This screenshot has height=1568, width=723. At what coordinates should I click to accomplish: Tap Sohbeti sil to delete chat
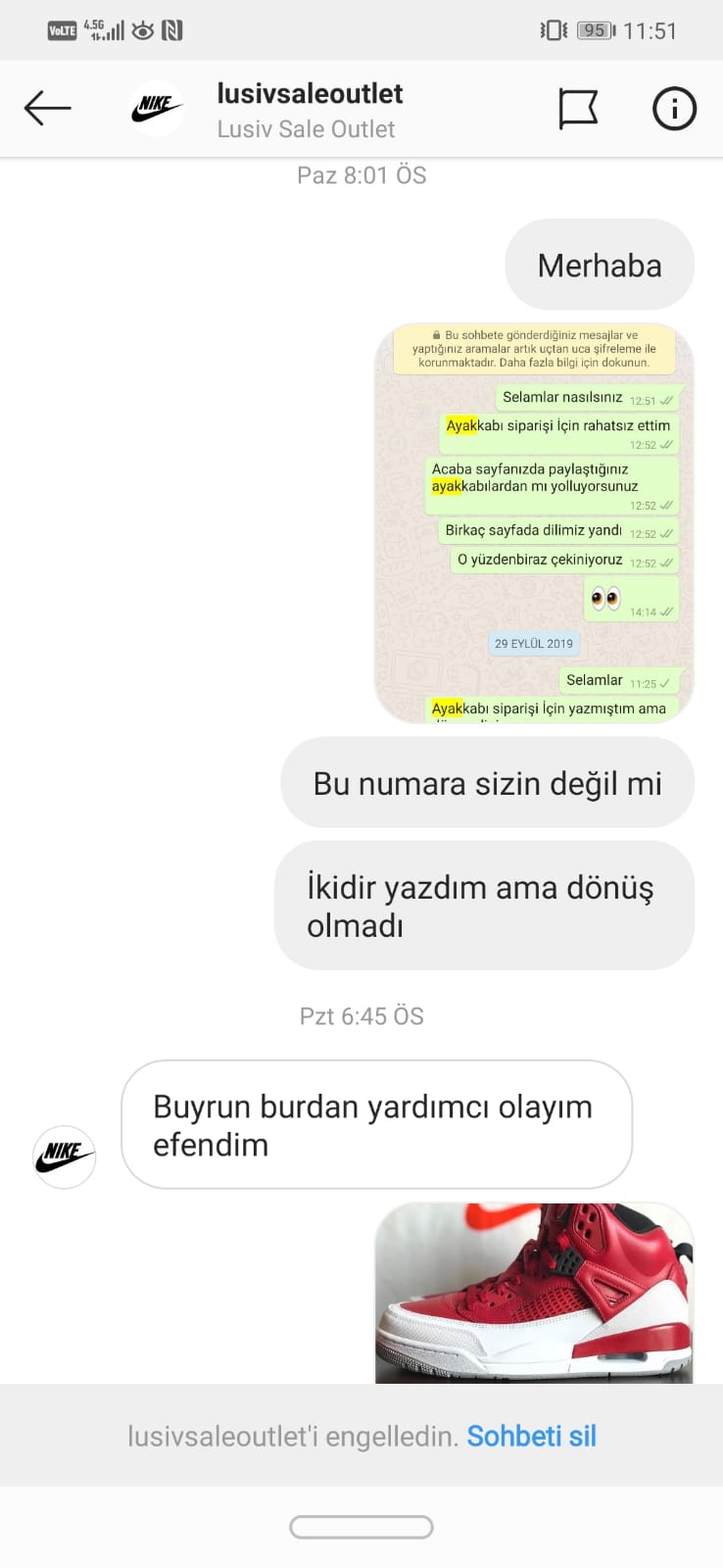(x=531, y=1436)
